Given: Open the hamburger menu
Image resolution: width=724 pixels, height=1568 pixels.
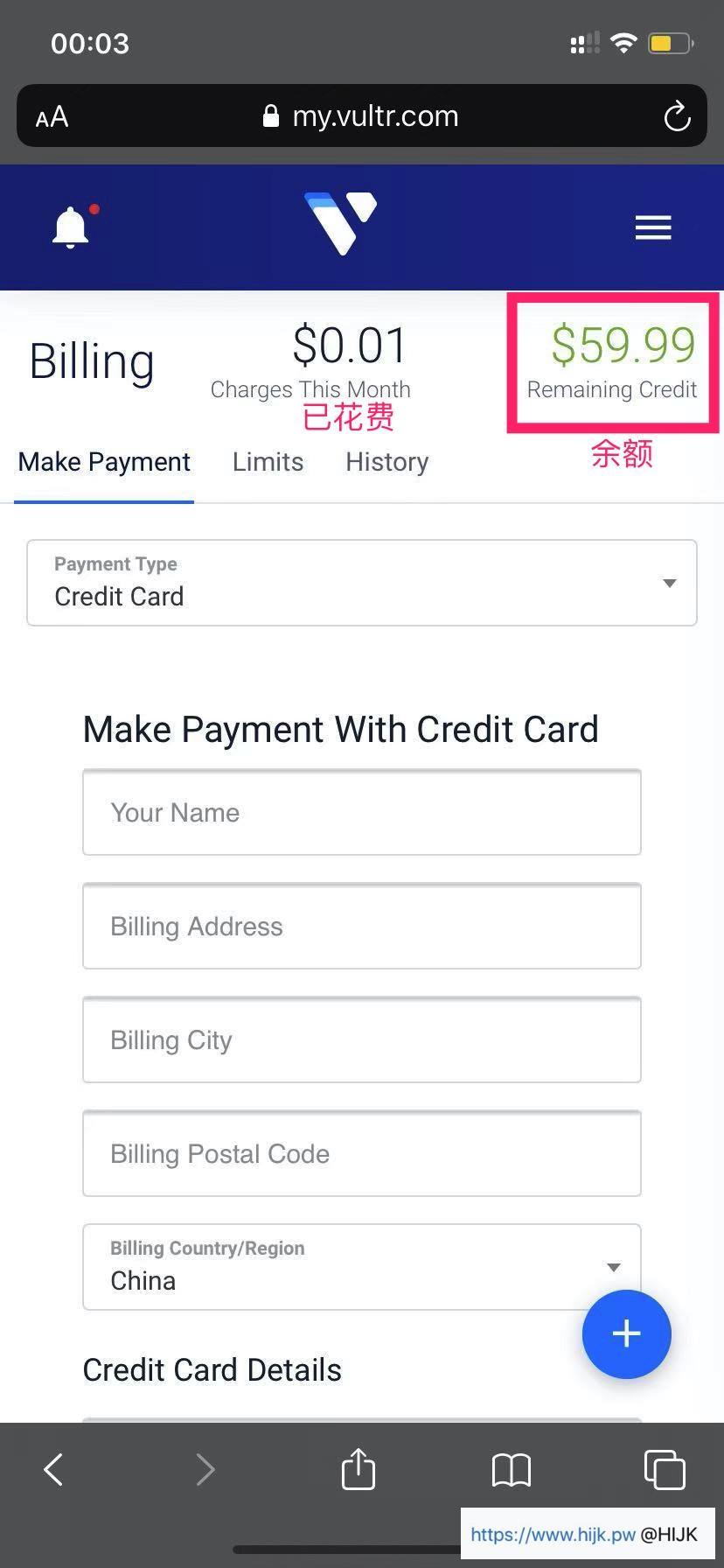Looking at the screenshot, I should click(652, 227).
